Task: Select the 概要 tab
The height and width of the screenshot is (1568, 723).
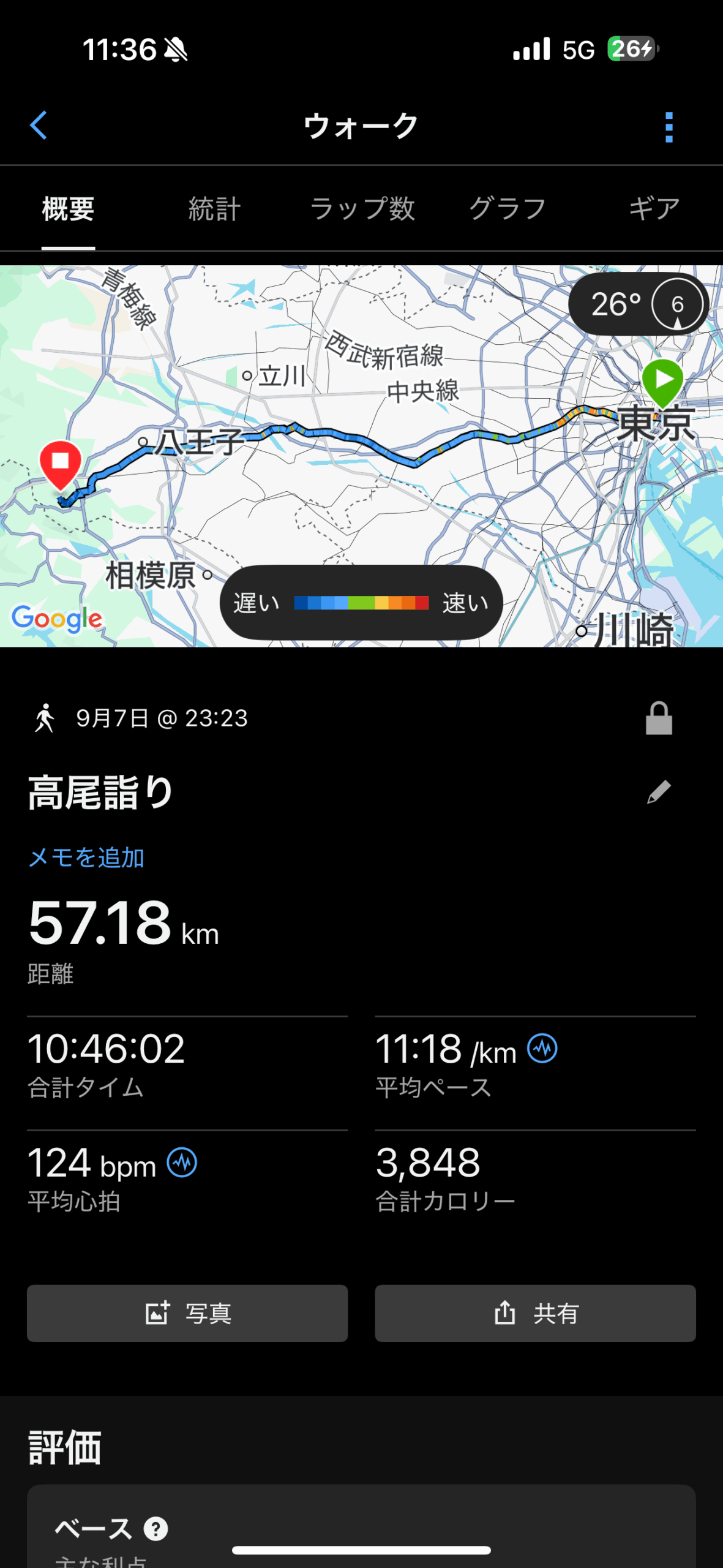Action: [68, 209]
